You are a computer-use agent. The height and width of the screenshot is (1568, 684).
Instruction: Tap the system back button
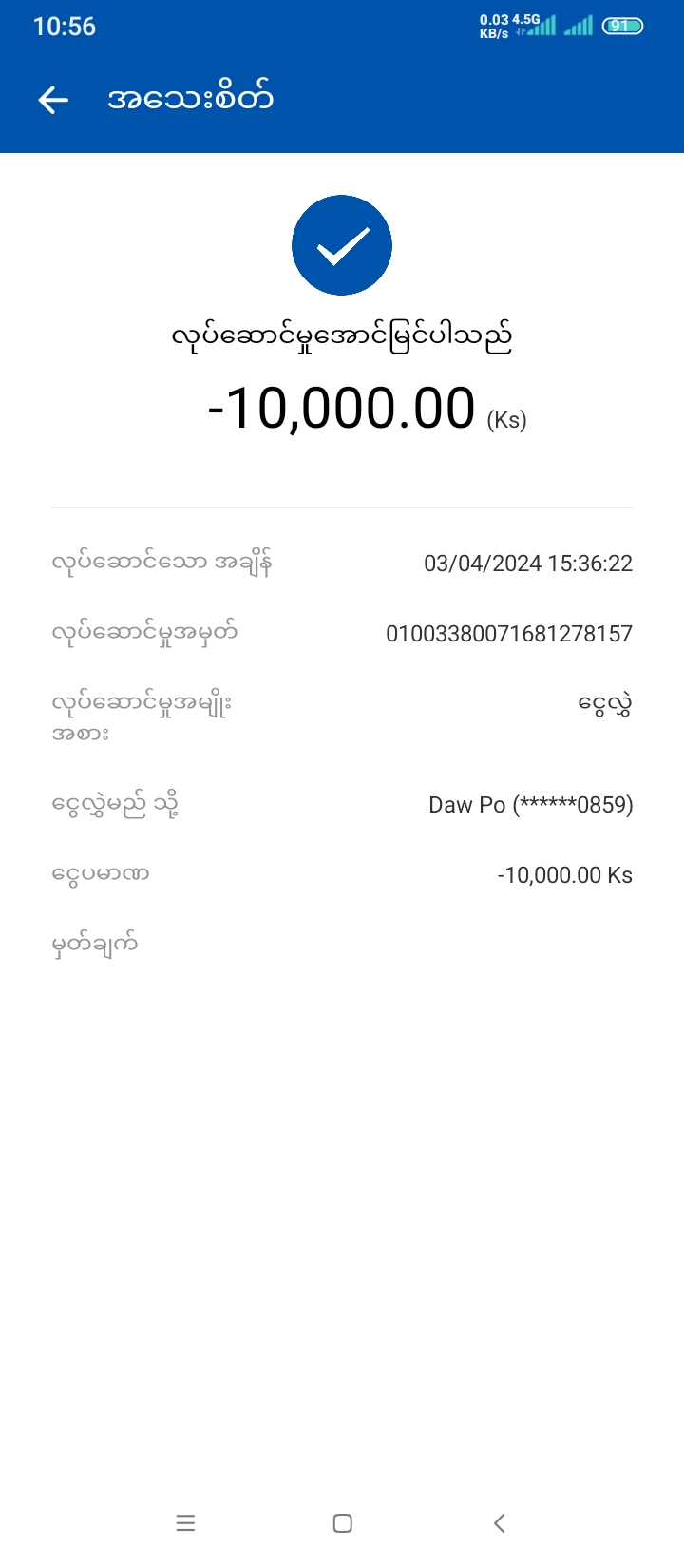(499, 1523)
